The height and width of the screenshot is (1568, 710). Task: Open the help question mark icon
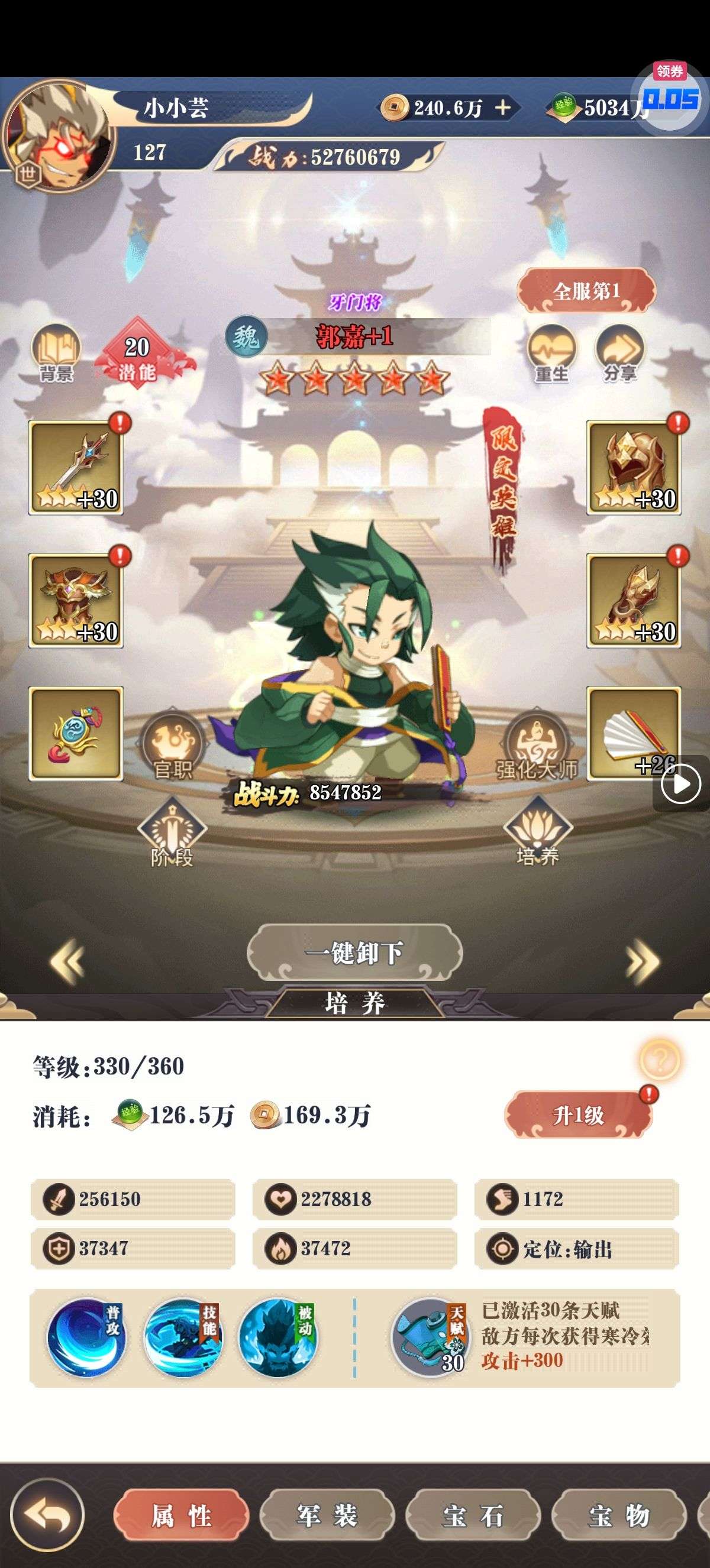pyautogui.click(x=660, y=1060)
